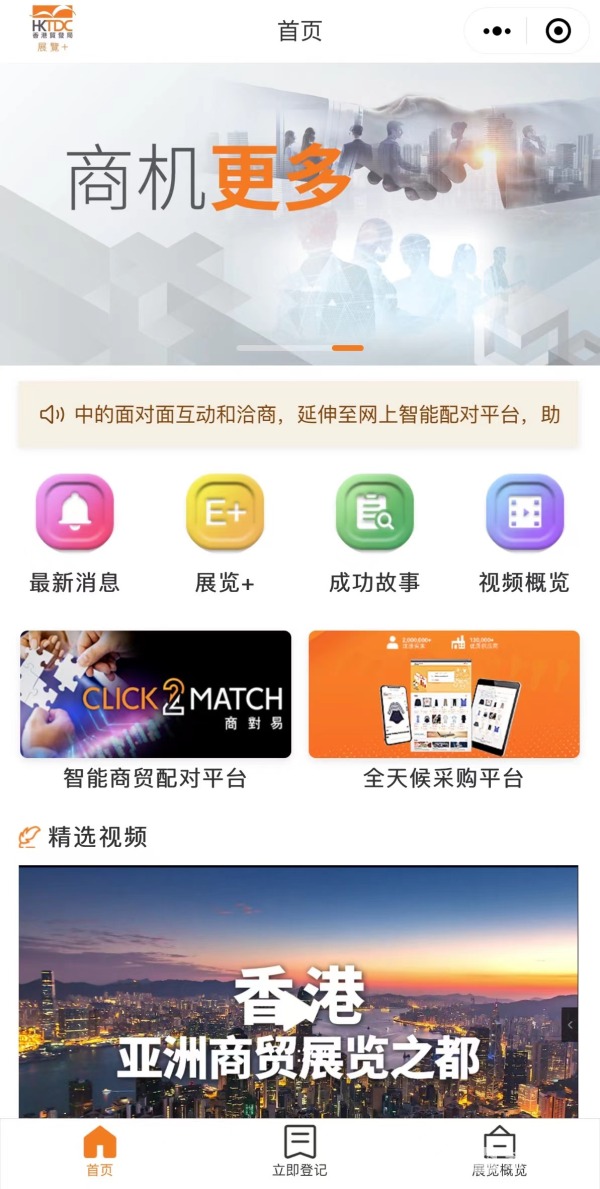Open the mini program more options menu
The height and width of the screenshot is (1189, 600).
497,31
